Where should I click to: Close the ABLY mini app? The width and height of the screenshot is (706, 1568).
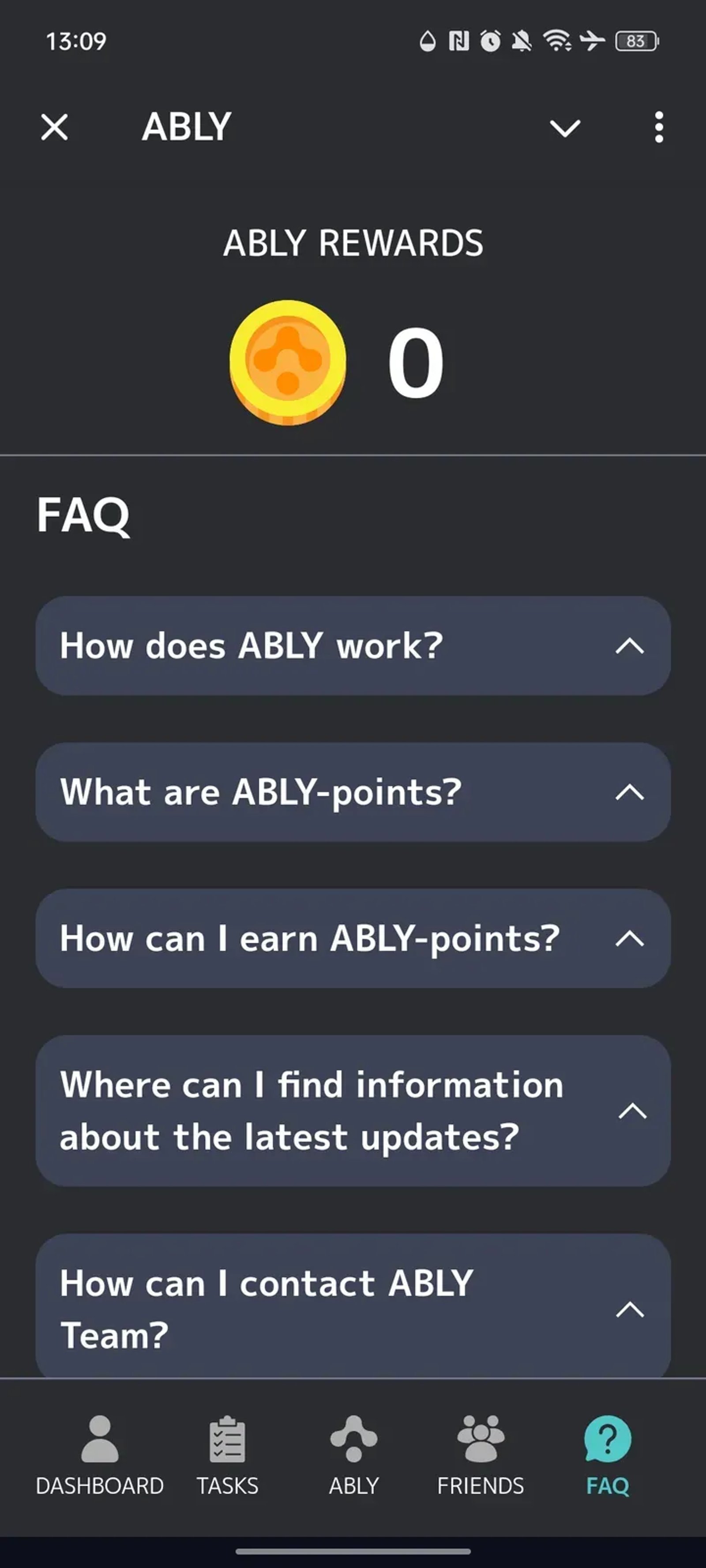point(54,128)
